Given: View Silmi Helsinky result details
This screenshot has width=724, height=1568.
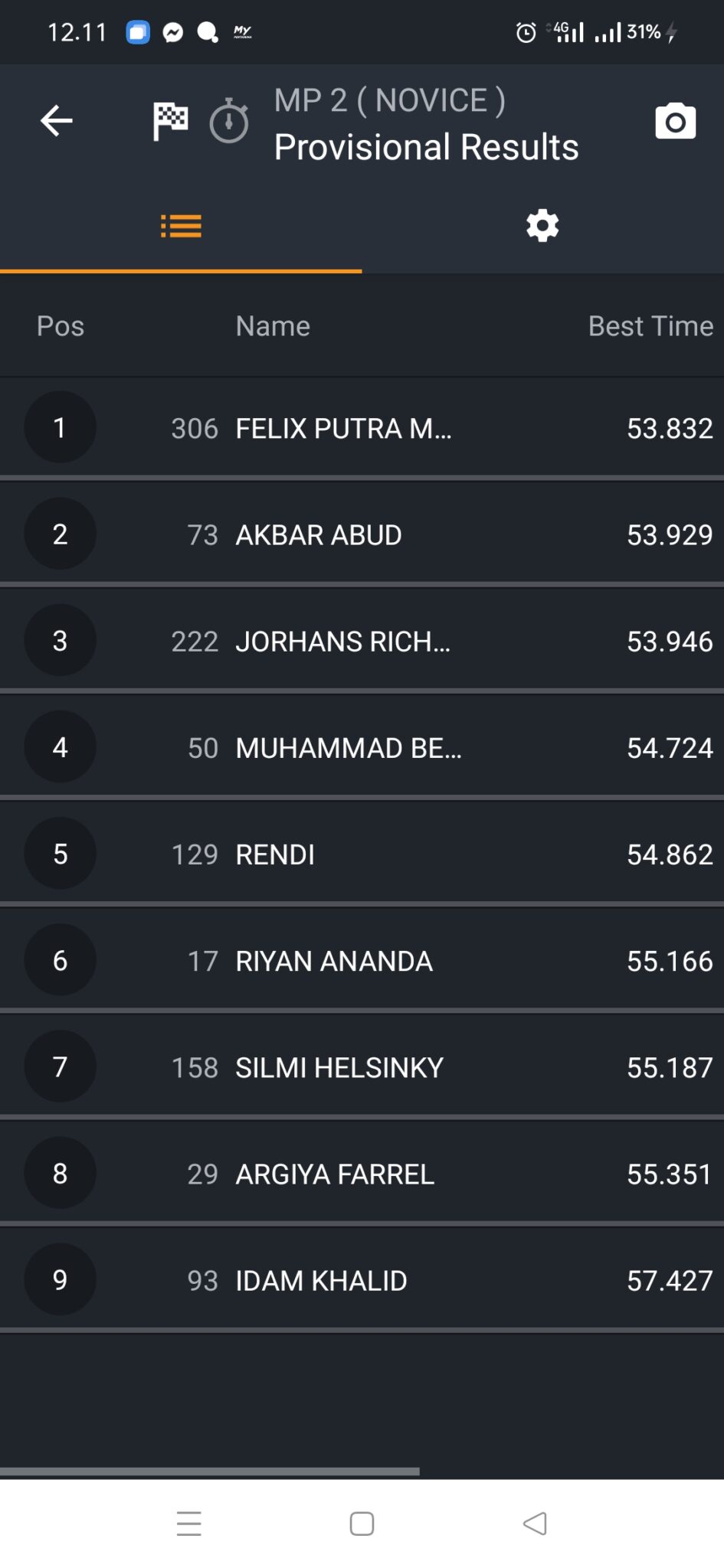Looking at the screenshot, I should click(x=362, y=1067).
